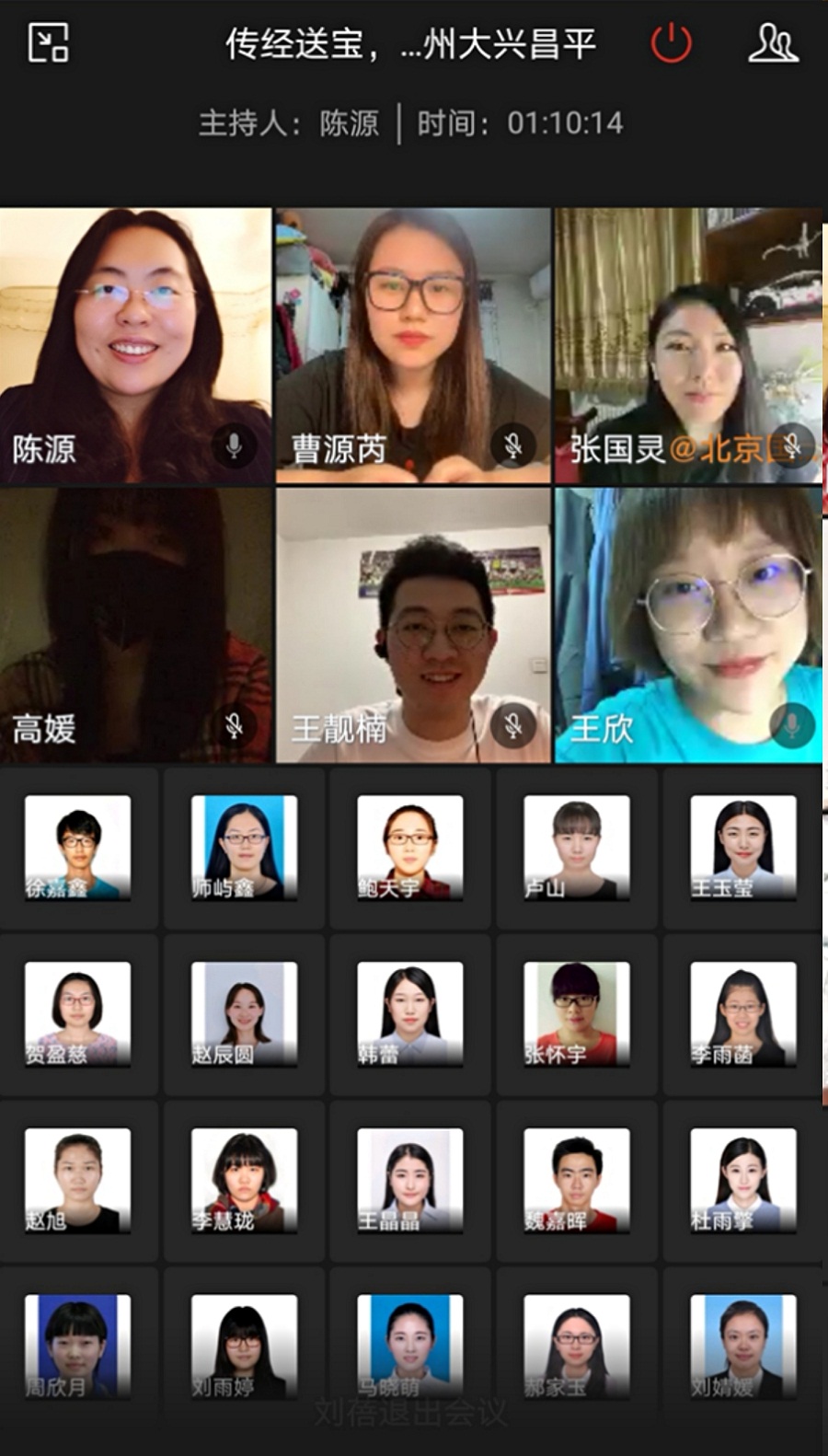Open participant 周欣月's avatar
This screenshot has height=1456, width=828.
click(x=78, y=1346)
